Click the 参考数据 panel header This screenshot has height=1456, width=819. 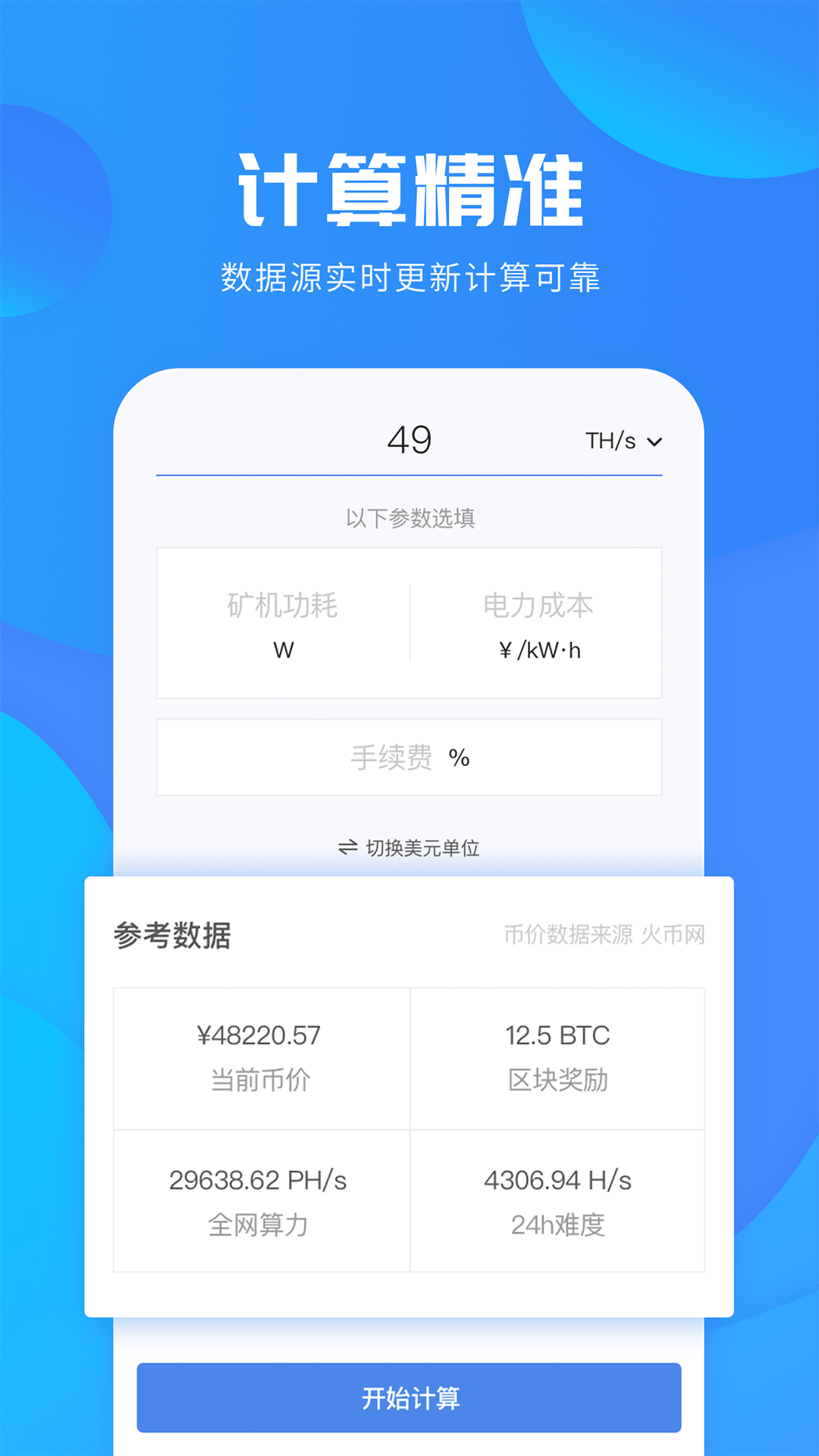[171, 935]
